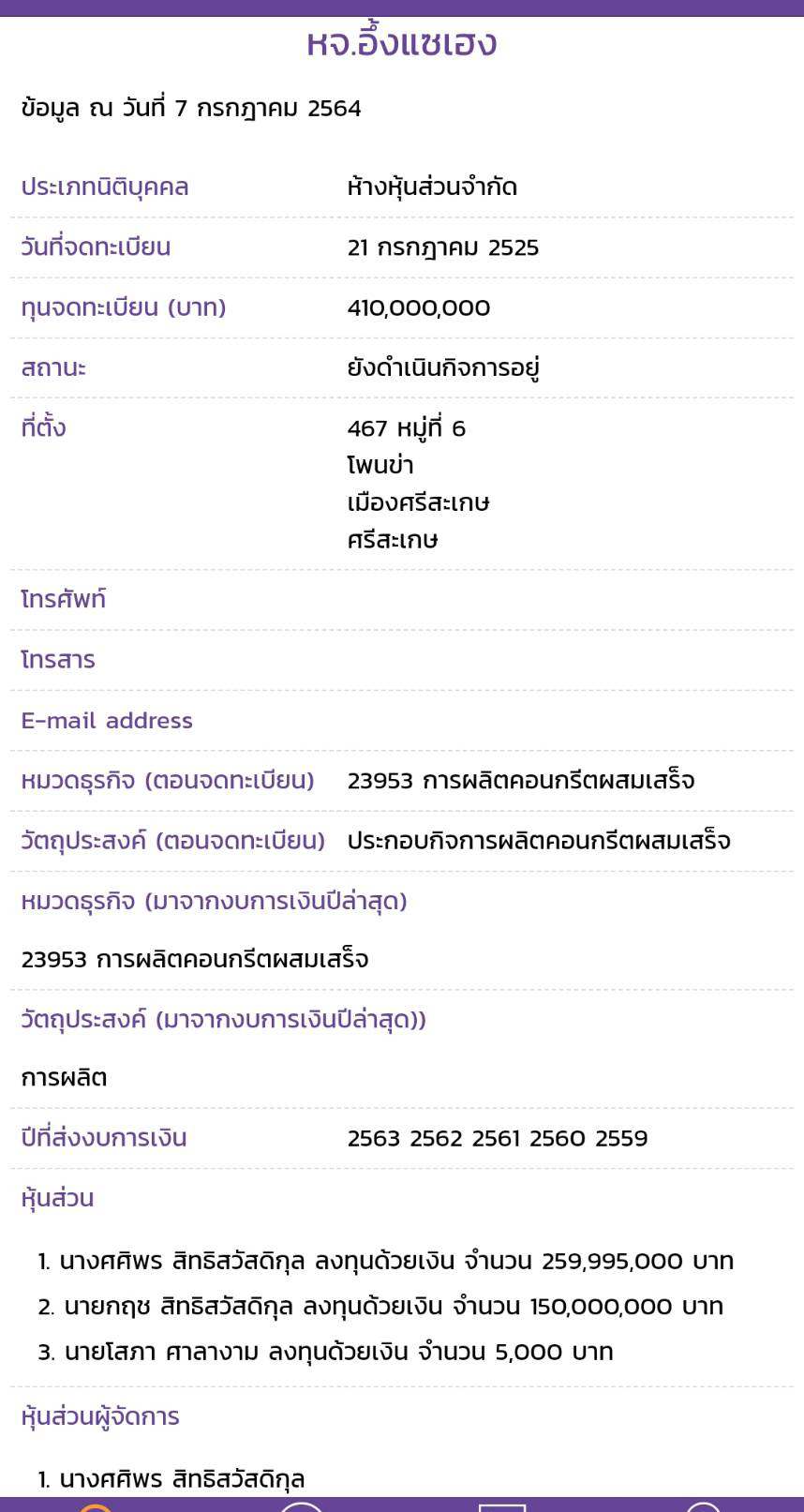Select the ที่ตั้ง address section
Image resolution: width=804 pixels, height=1512 pixels.
coord(43,427)
